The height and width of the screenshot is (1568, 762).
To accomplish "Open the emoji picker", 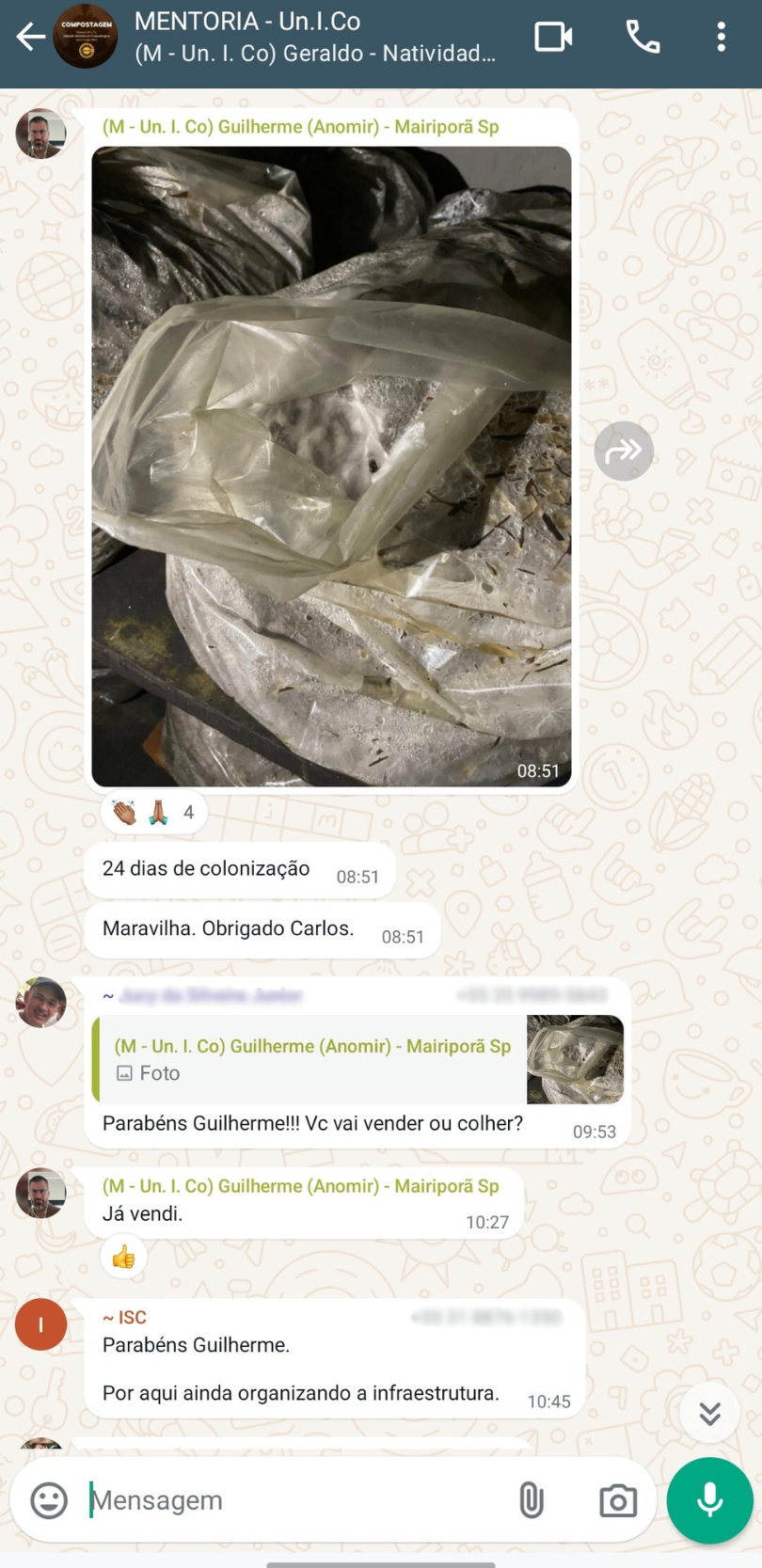I will click(x=49, y=1500).
